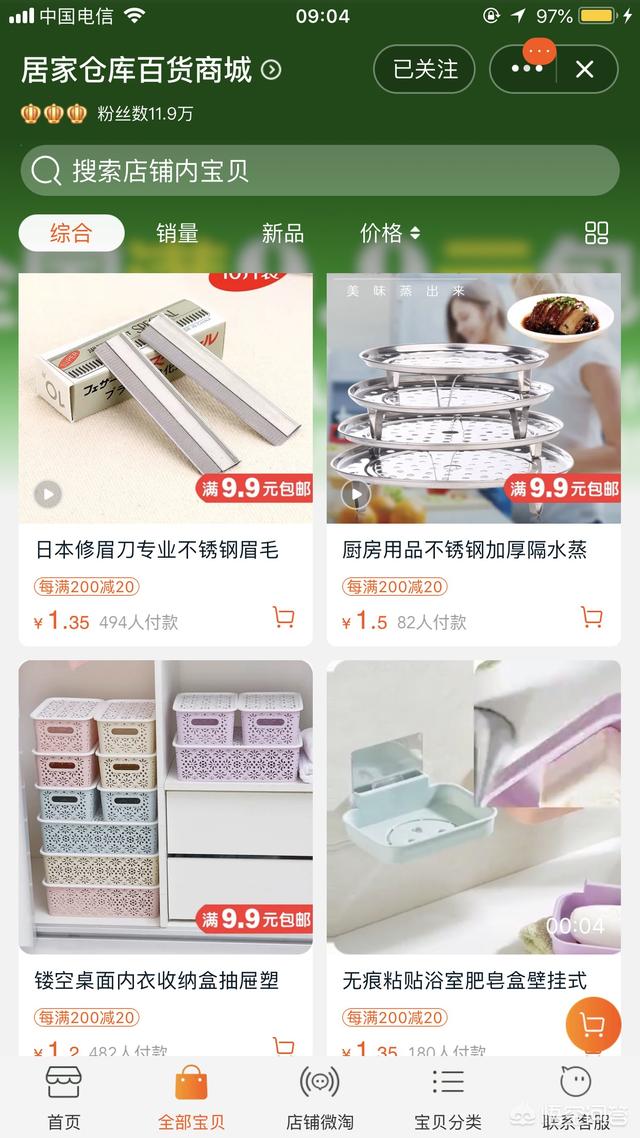Switch to the 店铺微淘 tab

click(x=320, y=1096)
